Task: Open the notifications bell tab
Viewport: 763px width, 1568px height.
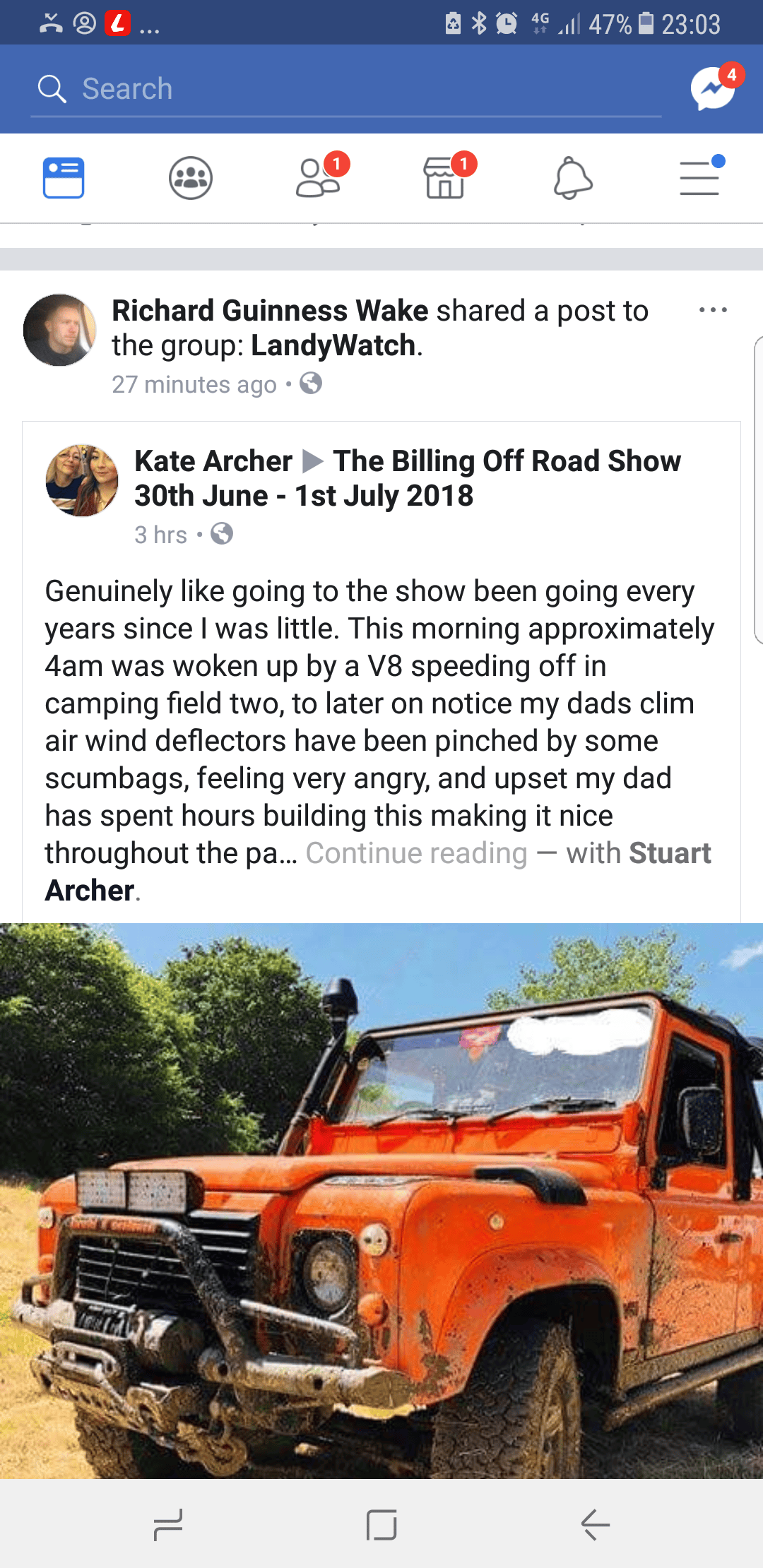Action: point(572,178)
